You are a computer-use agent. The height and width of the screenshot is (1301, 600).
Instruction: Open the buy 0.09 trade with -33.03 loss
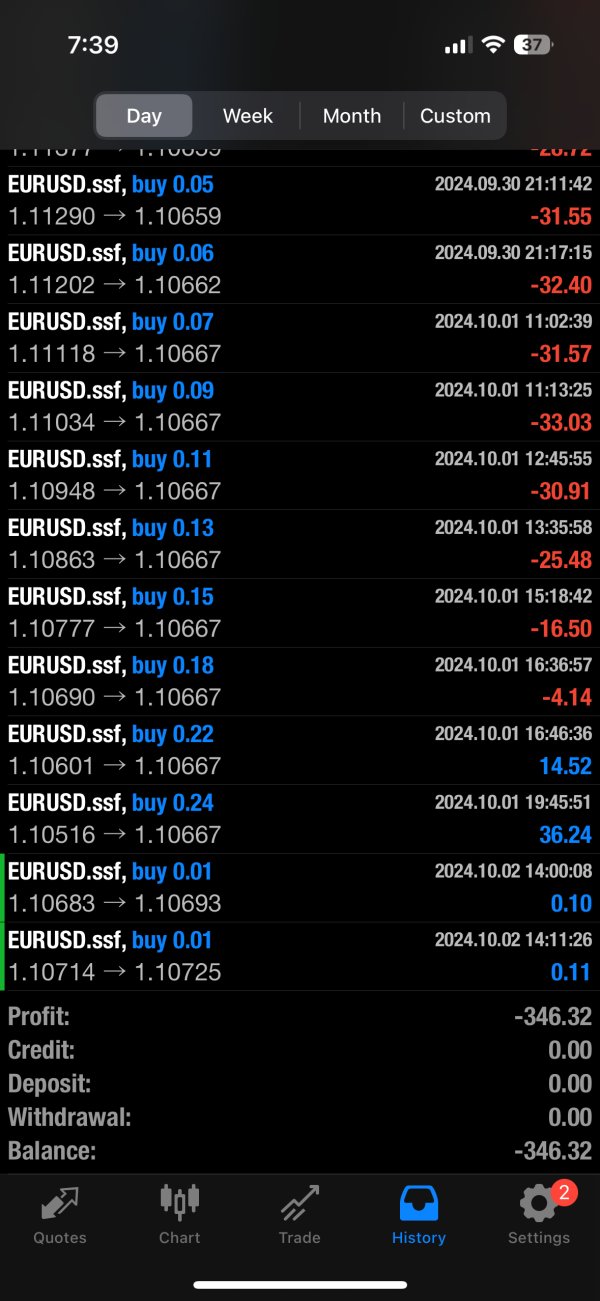(300, 407)
